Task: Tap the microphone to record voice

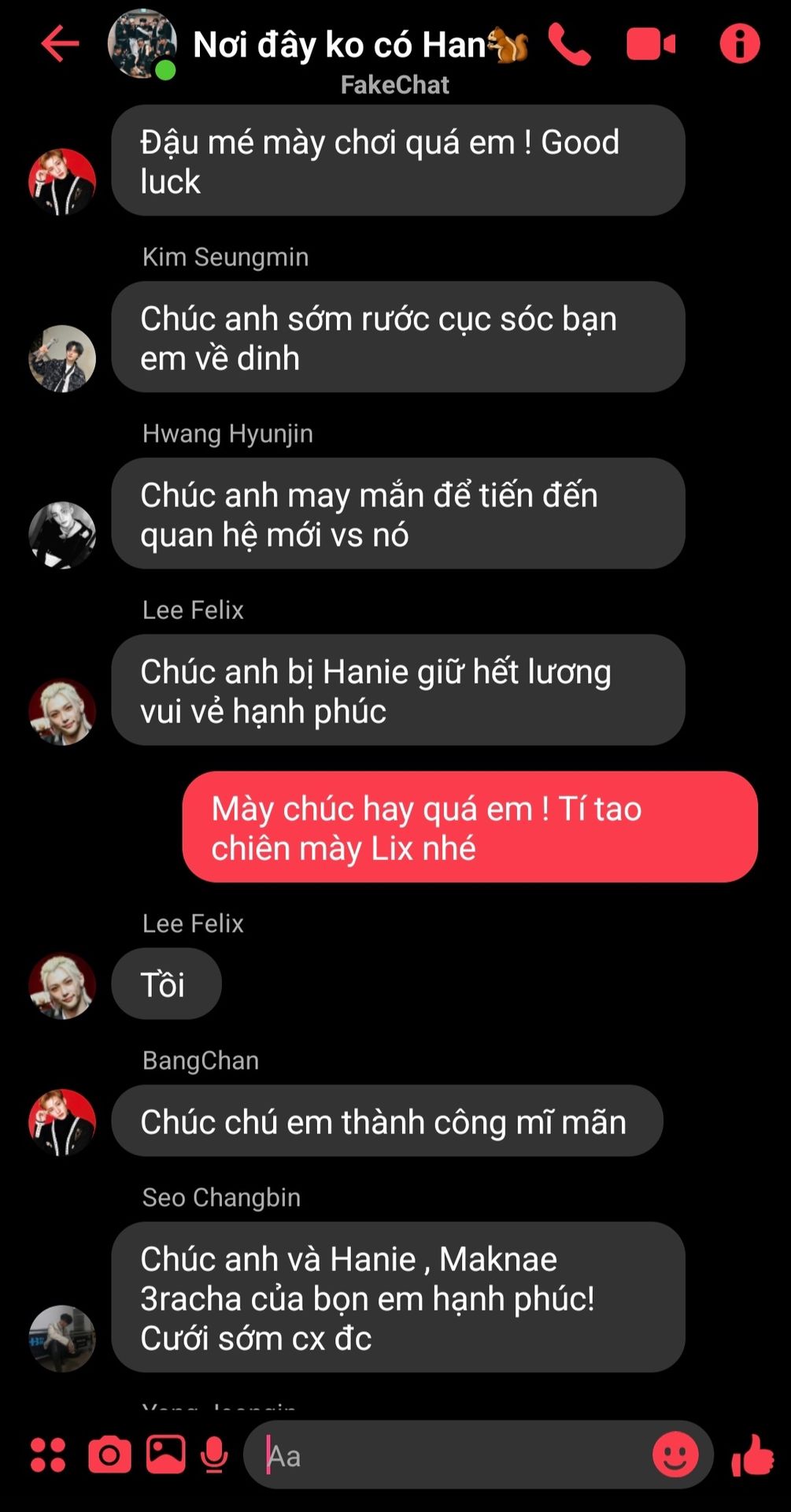Action: (x=214, y=1455)
